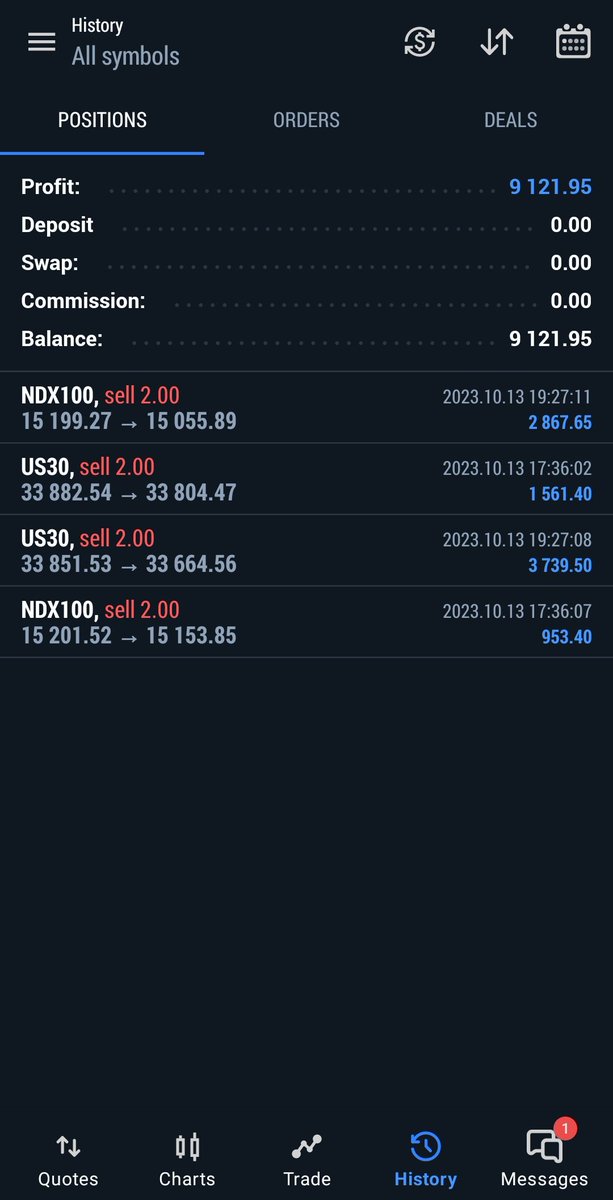
Task: Expand the US30 position with profit 3 739.50
Action: tap(306, 551)
